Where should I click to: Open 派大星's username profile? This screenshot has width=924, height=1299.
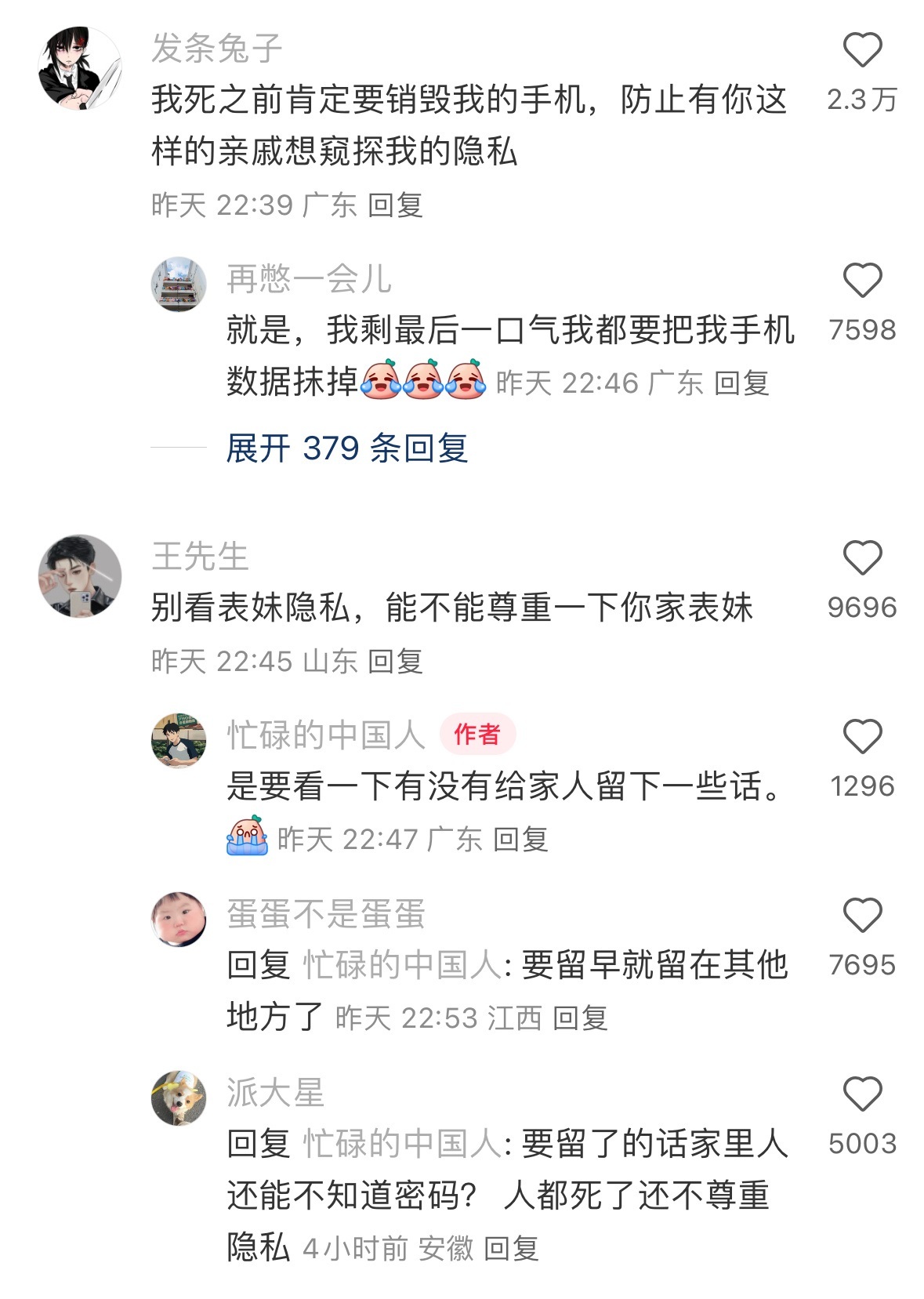(x=275, y=1093)
